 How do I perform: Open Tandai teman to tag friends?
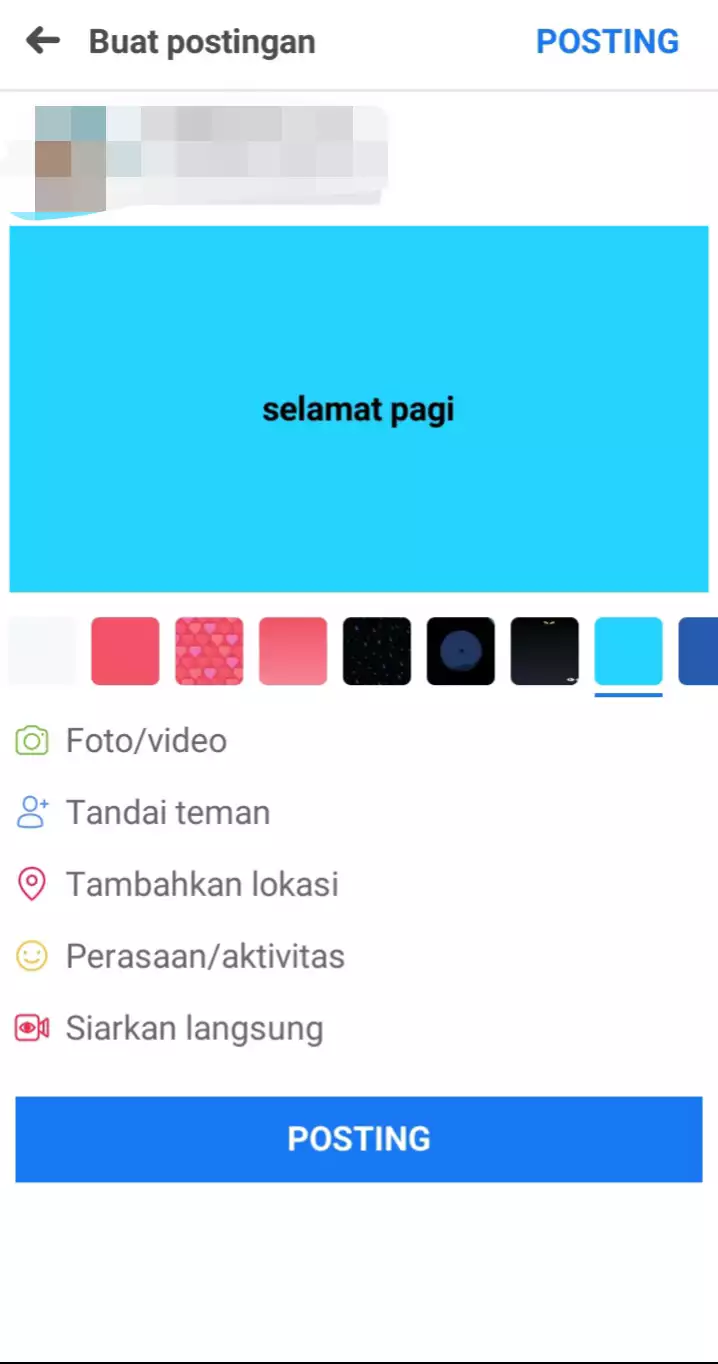coord(167,813)
